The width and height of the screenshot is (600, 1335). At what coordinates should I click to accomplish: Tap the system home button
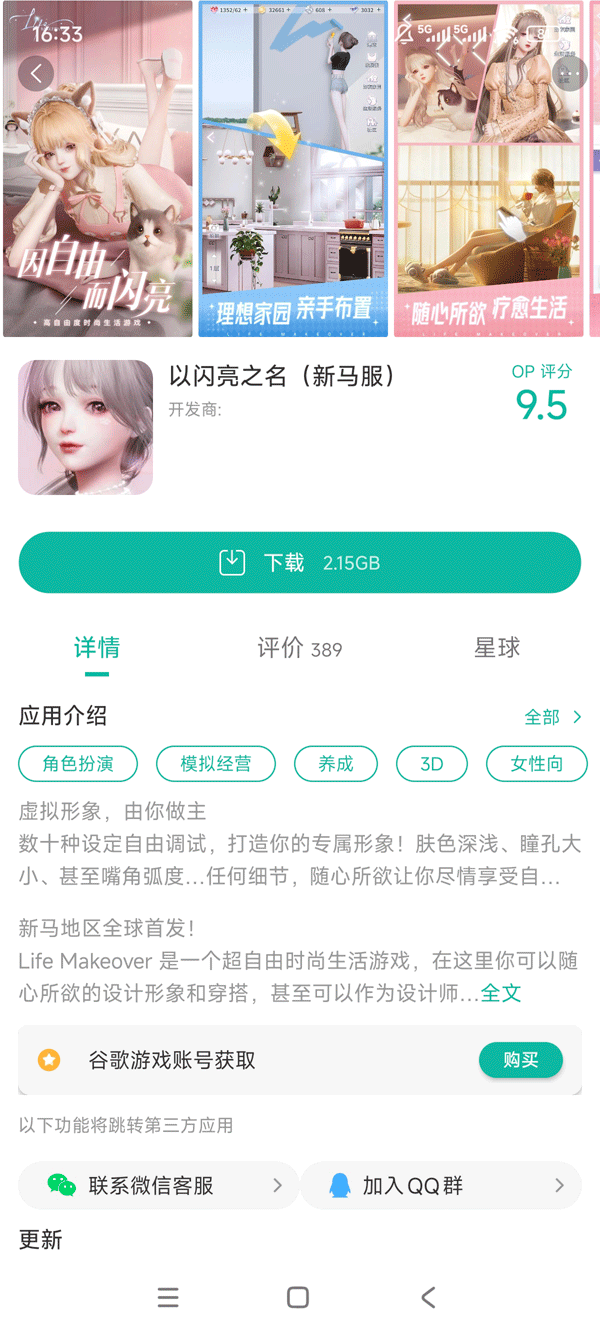click(298, 1297)
